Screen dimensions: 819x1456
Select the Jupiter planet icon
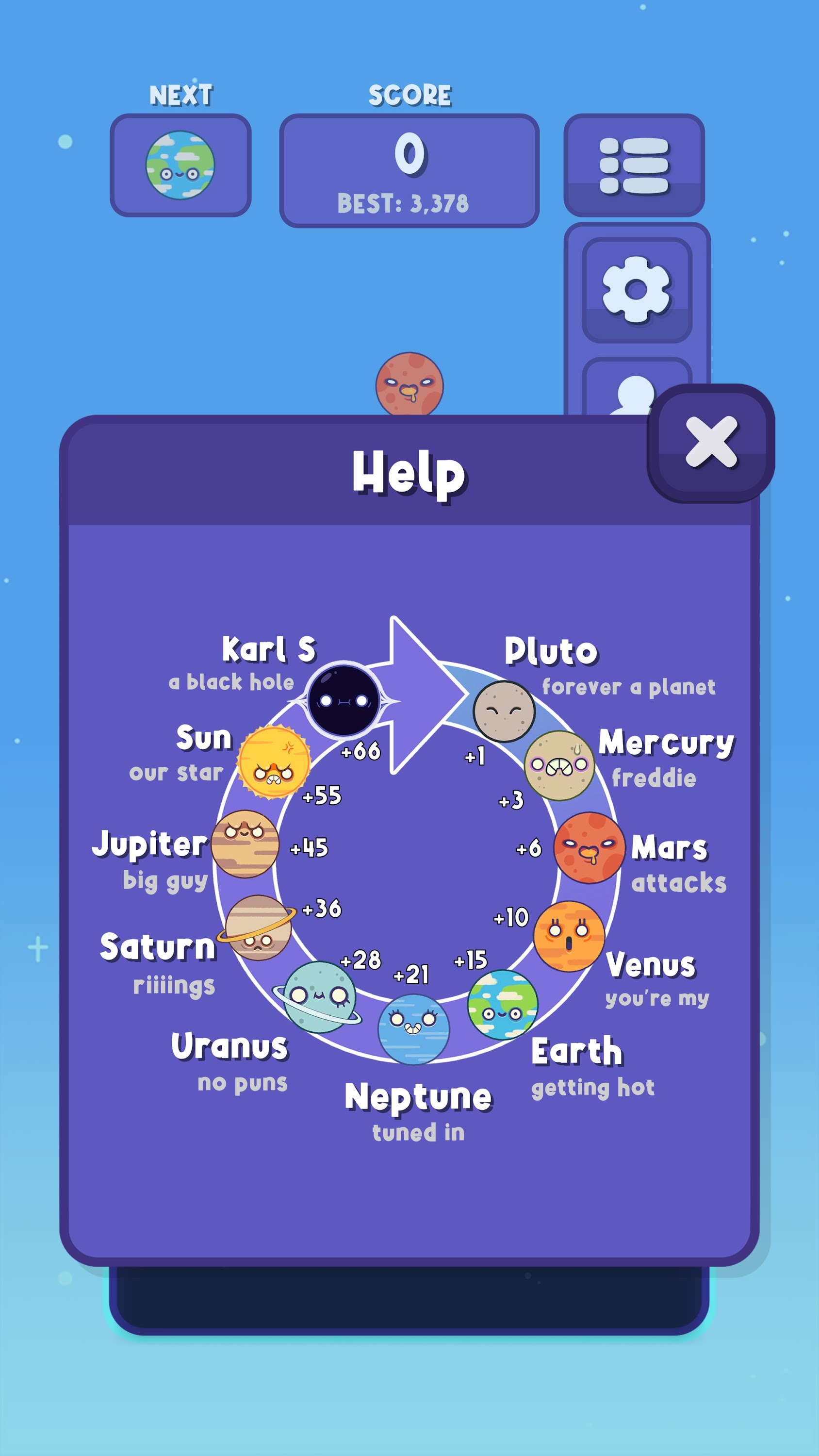[246, 844]
